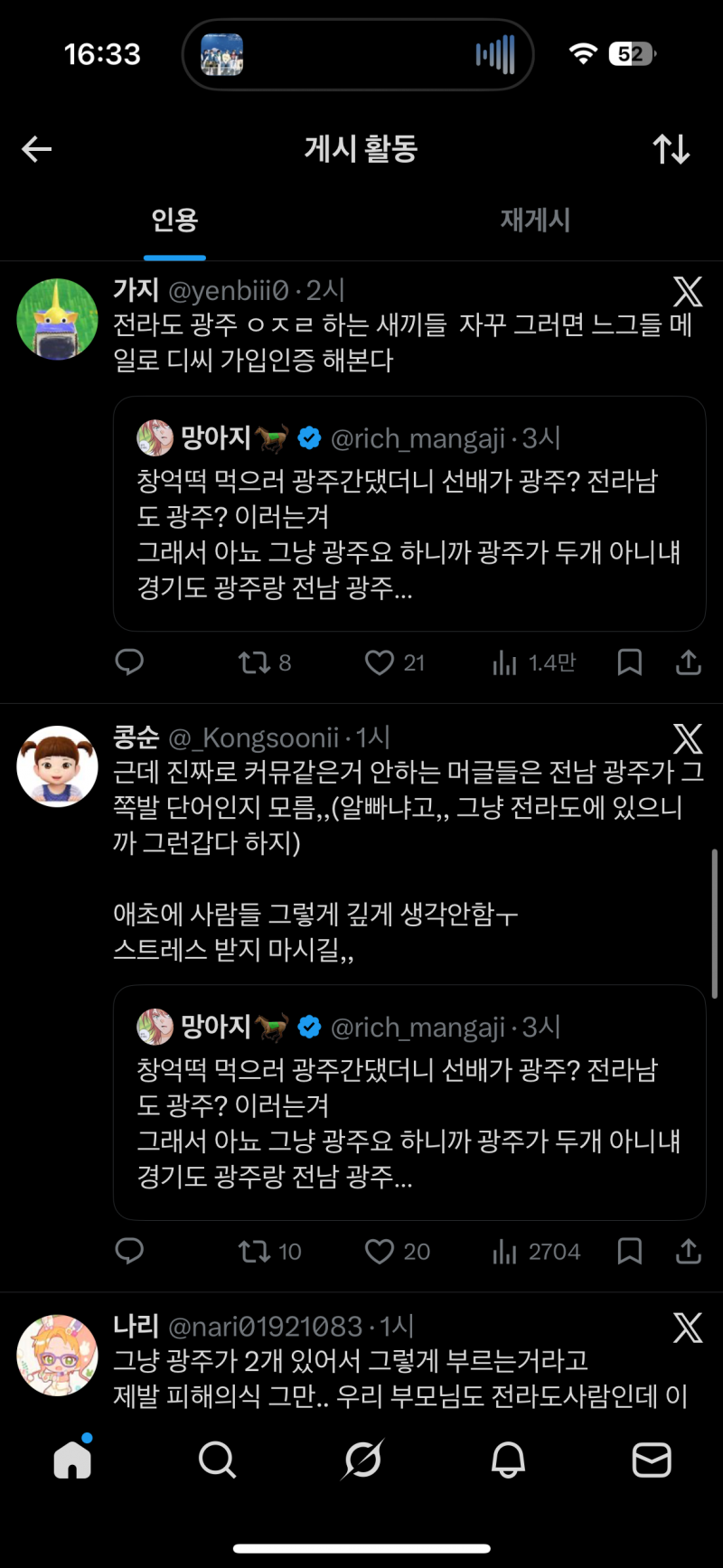Go back with the arrow button
723x1568 pixels.
coord(36,149)
